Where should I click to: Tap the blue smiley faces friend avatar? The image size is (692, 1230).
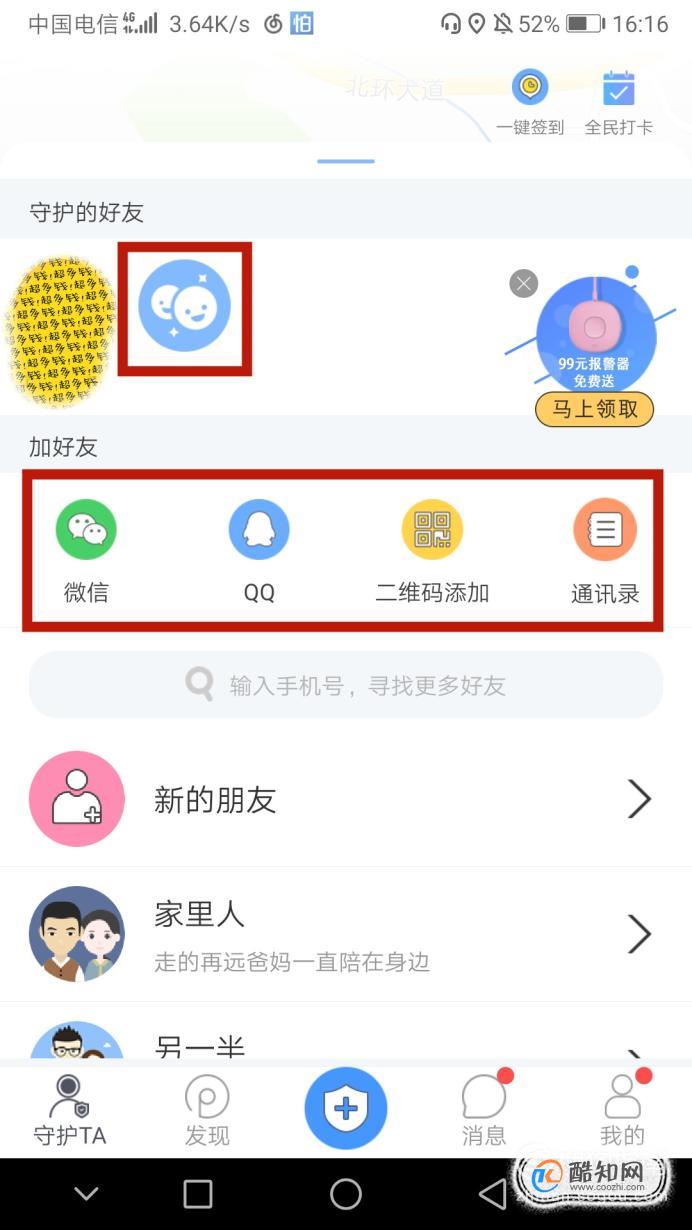(184, 306)
